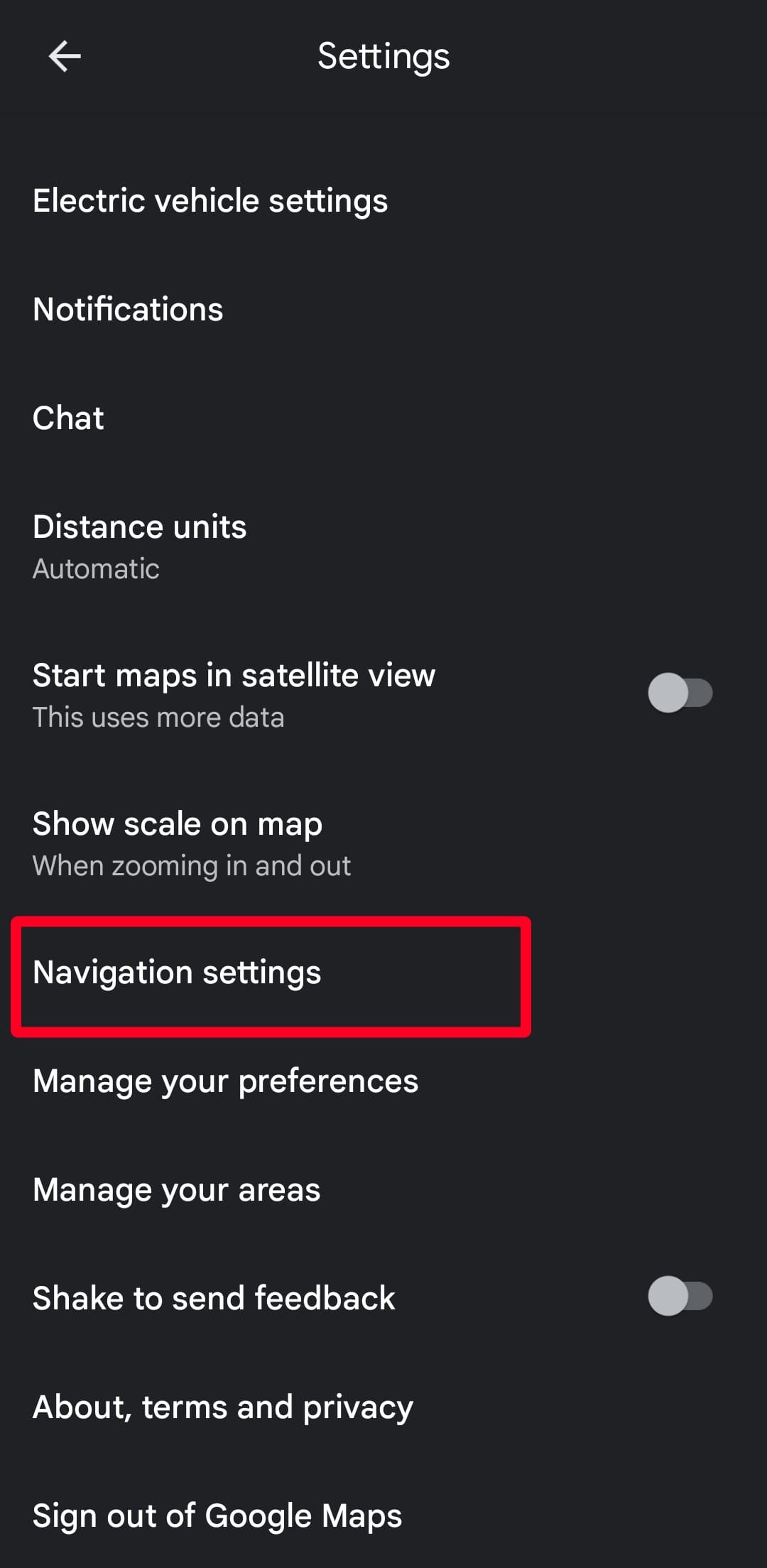Change the Distance units setting

pos(140,546)
